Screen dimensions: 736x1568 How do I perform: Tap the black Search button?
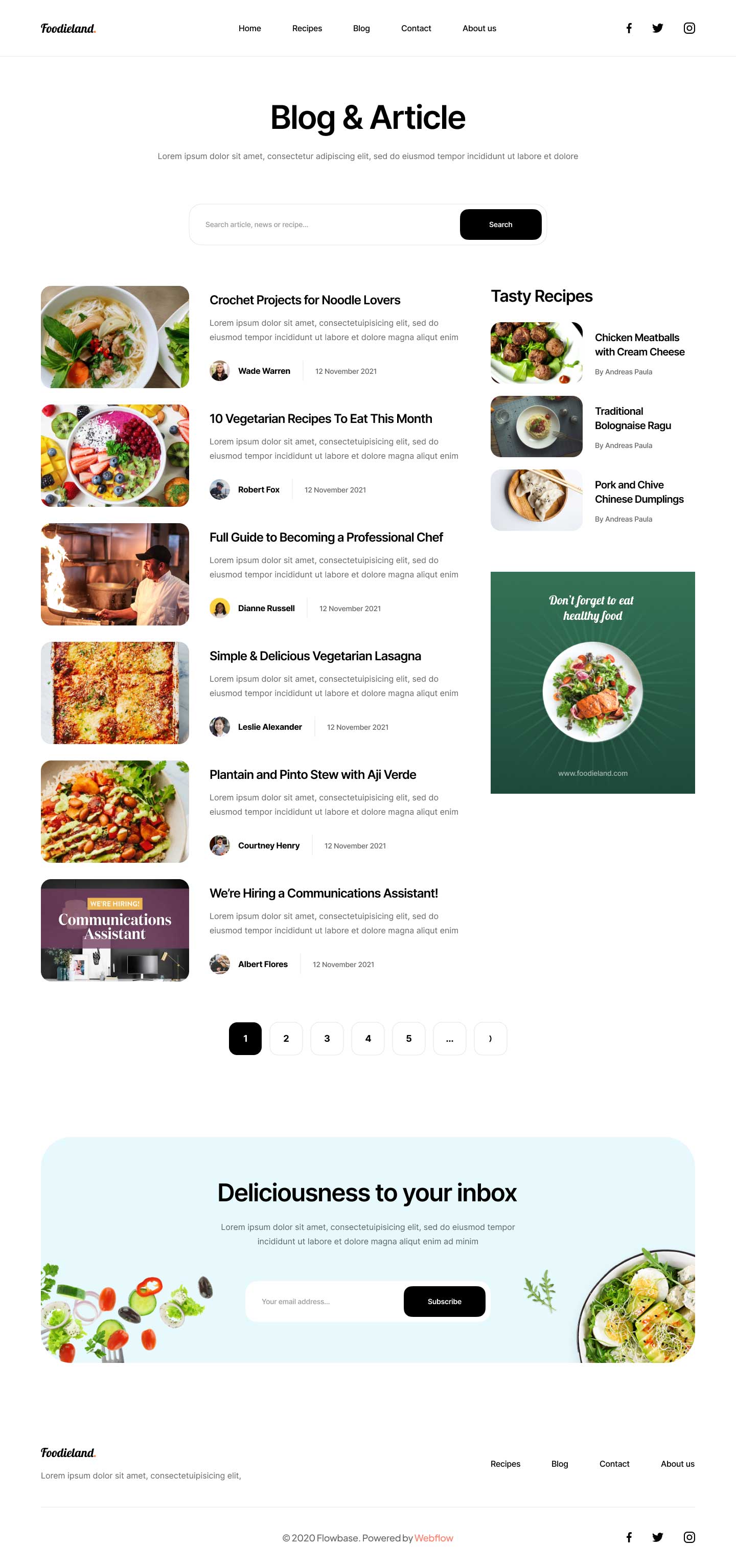[500, 225]
